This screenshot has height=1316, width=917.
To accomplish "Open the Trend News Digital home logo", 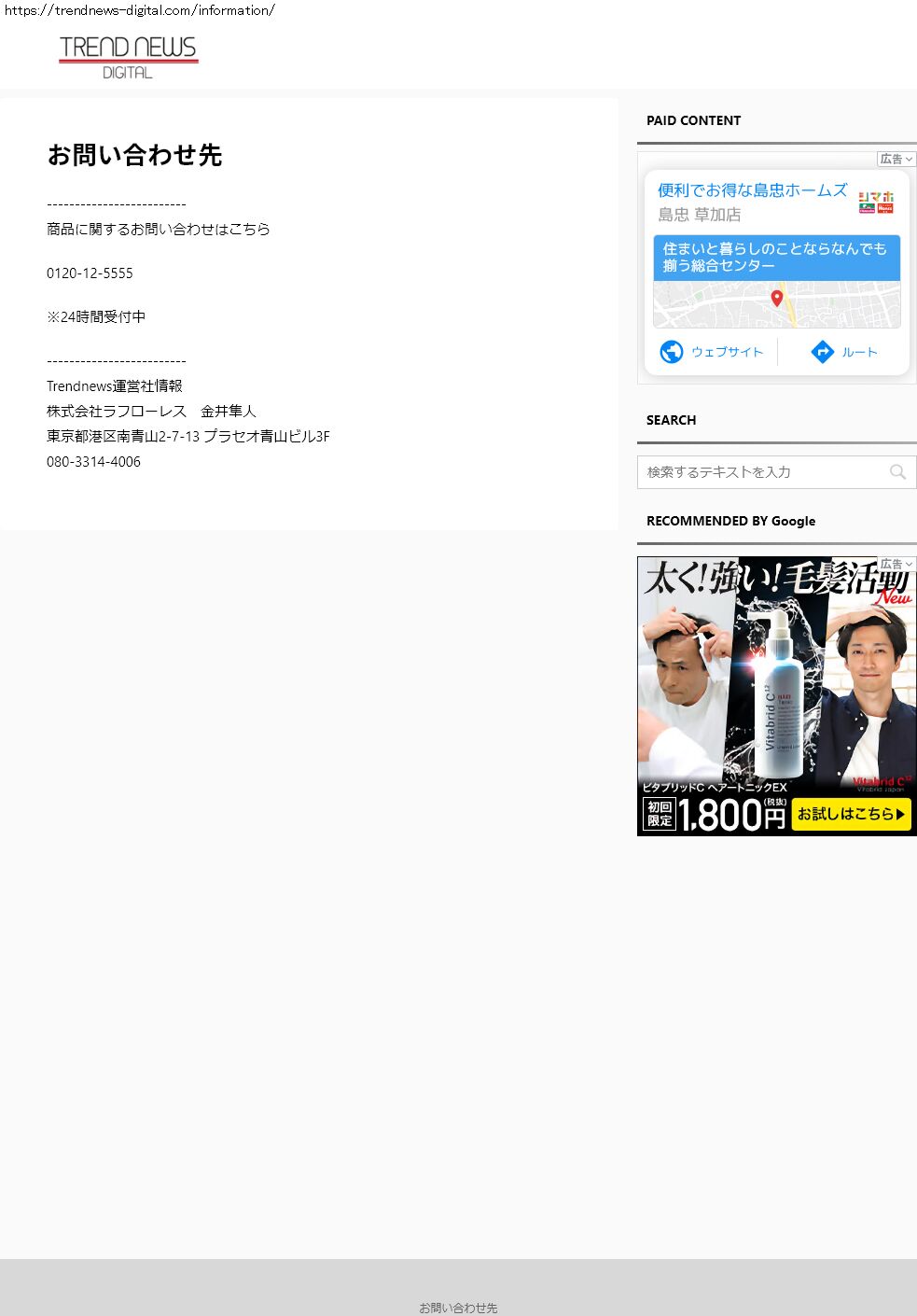I will [128, 57].
